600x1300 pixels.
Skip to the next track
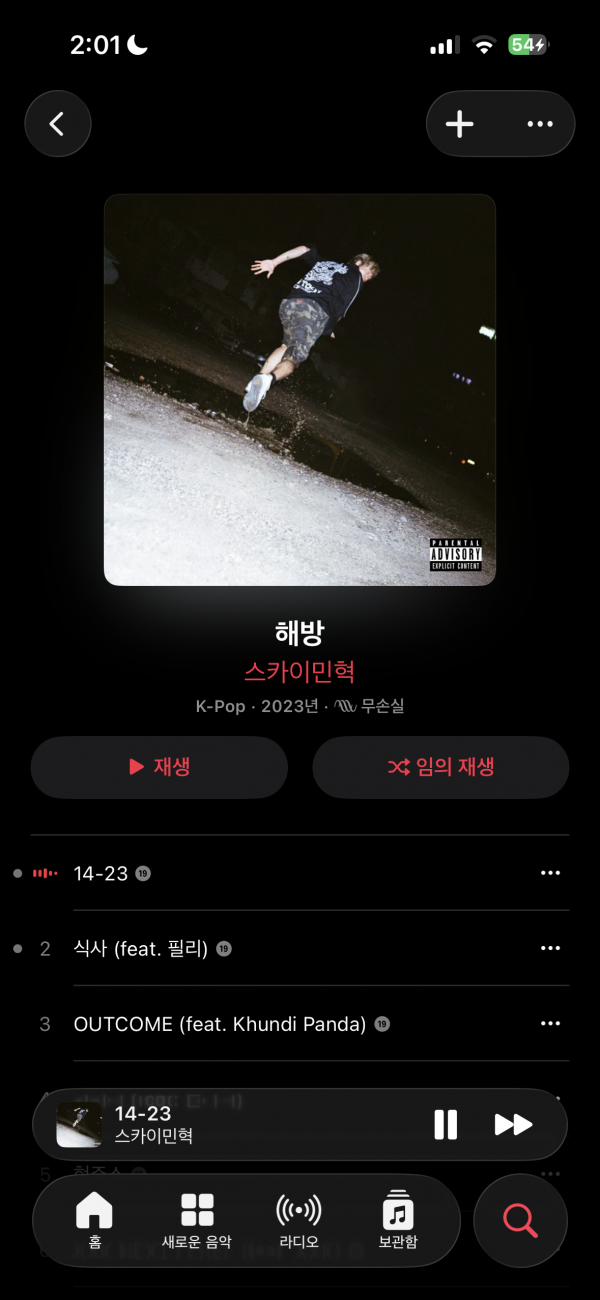(x=513, y=1124)
